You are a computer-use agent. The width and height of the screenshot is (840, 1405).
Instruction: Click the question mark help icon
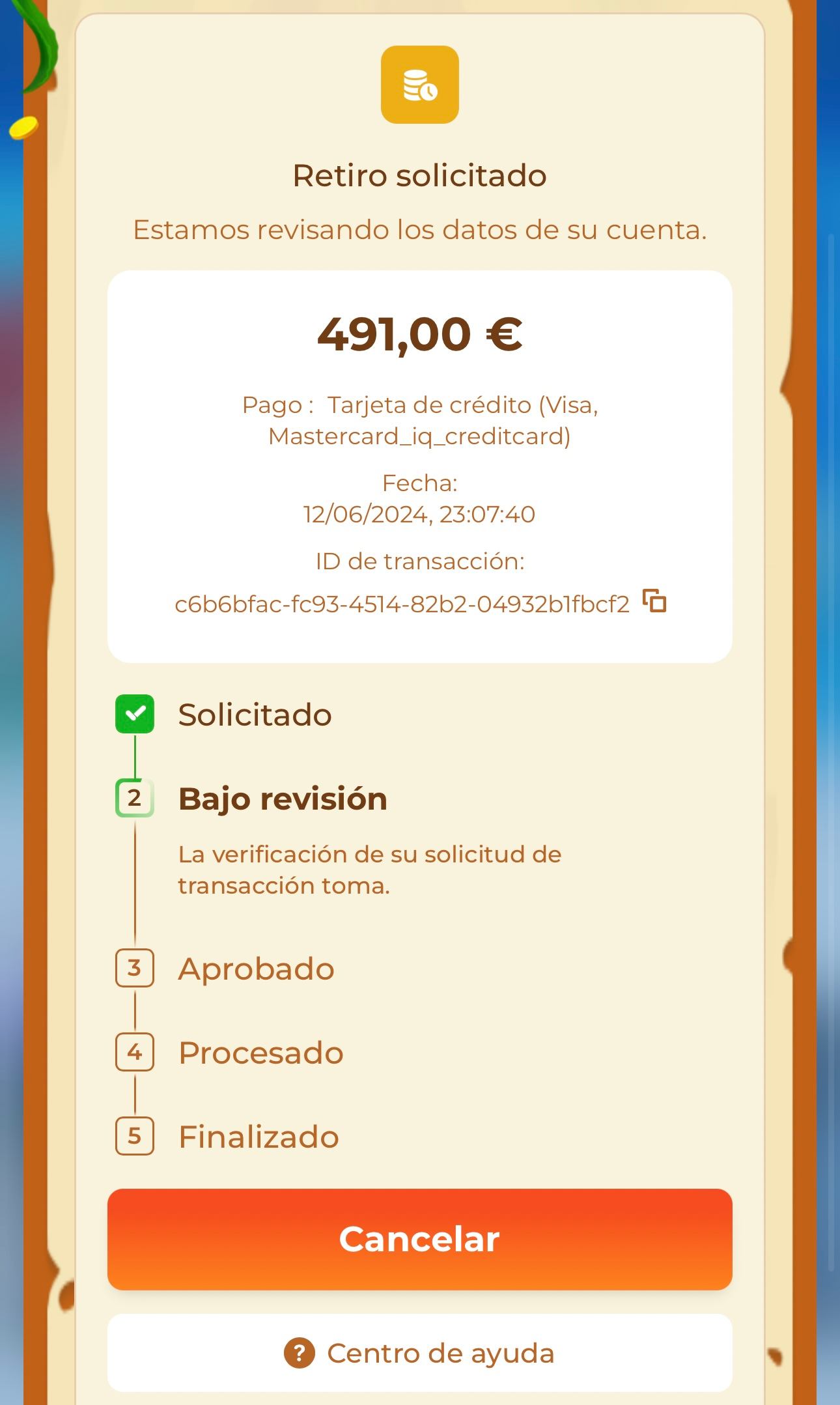[298, 1353]
